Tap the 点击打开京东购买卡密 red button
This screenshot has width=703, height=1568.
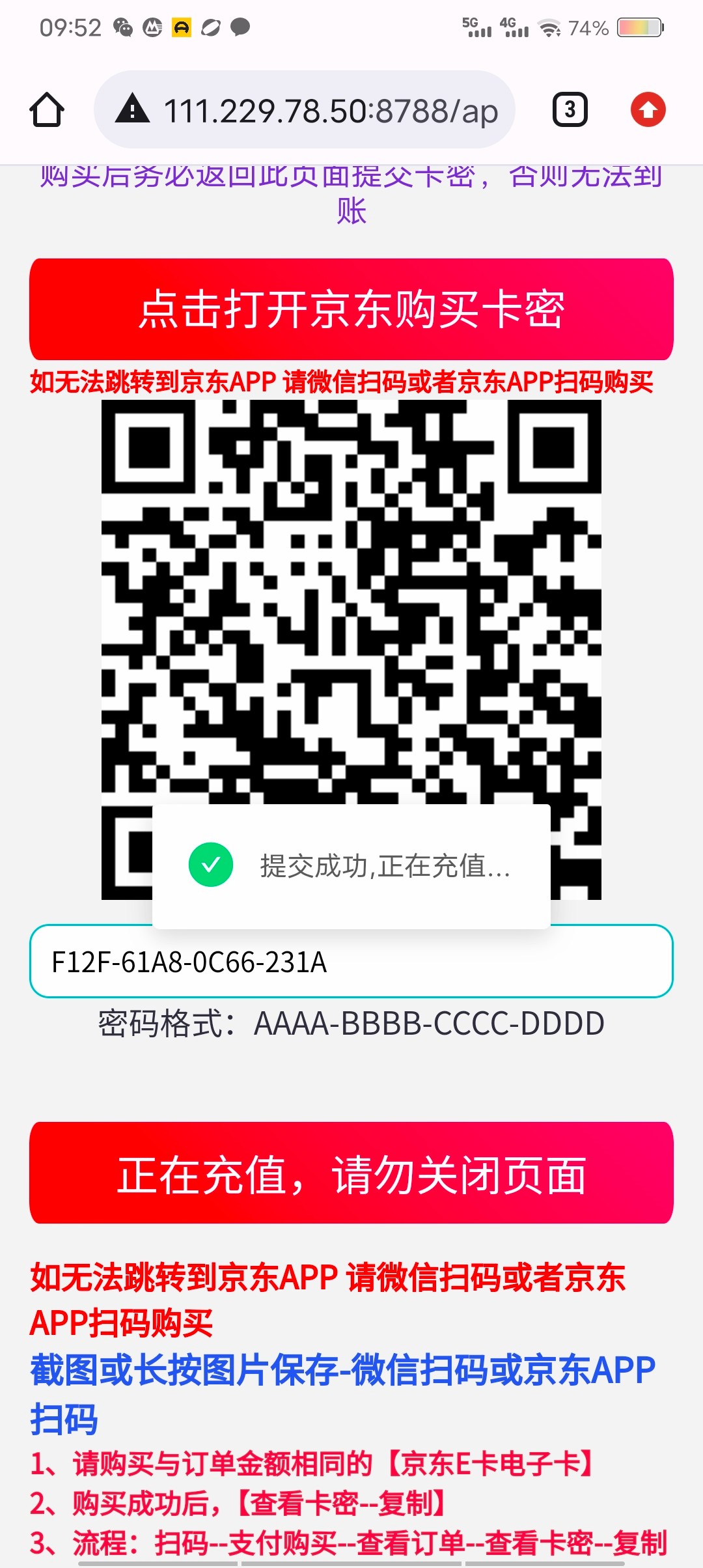pos(351,311)
